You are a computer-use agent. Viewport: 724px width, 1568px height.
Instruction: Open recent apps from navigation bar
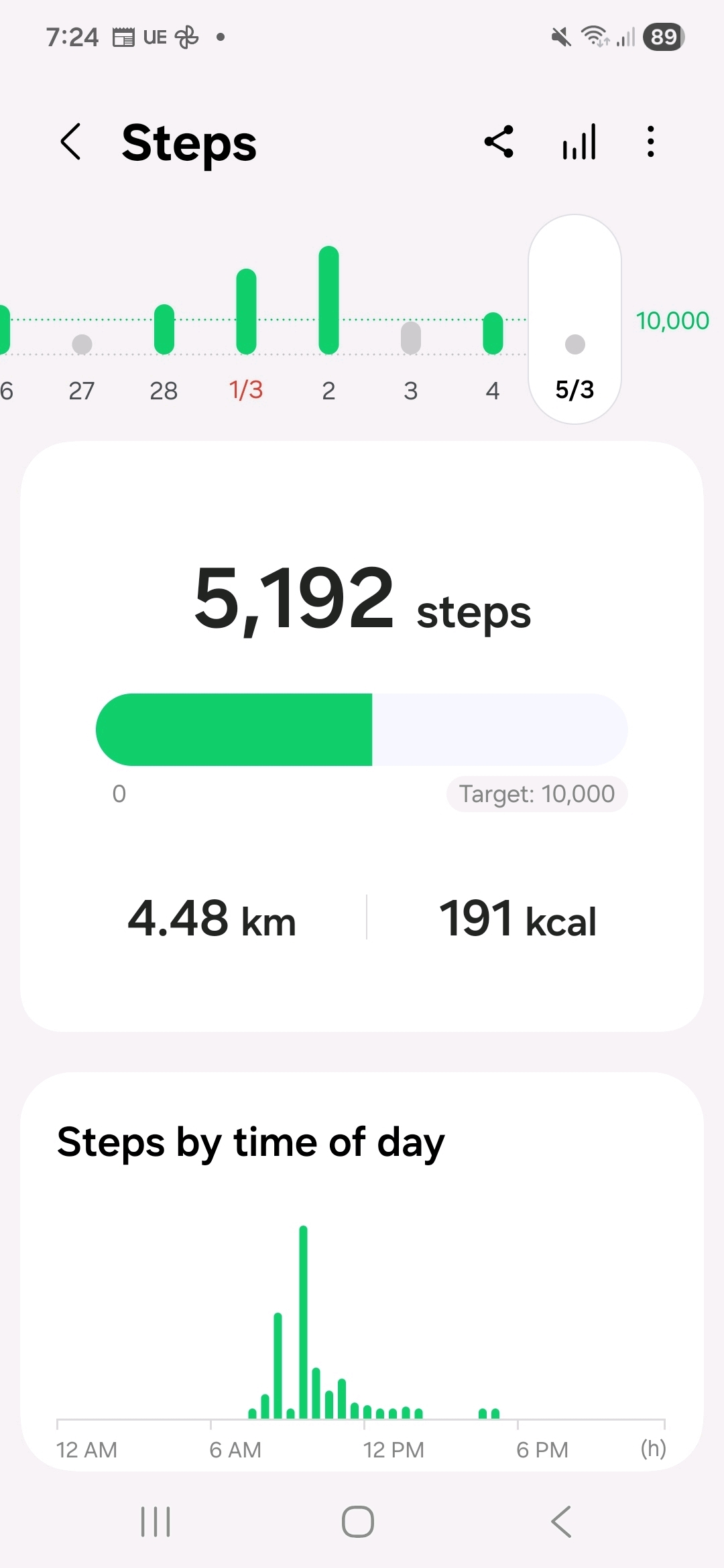pyautogui.click(x=156, y=1521)
